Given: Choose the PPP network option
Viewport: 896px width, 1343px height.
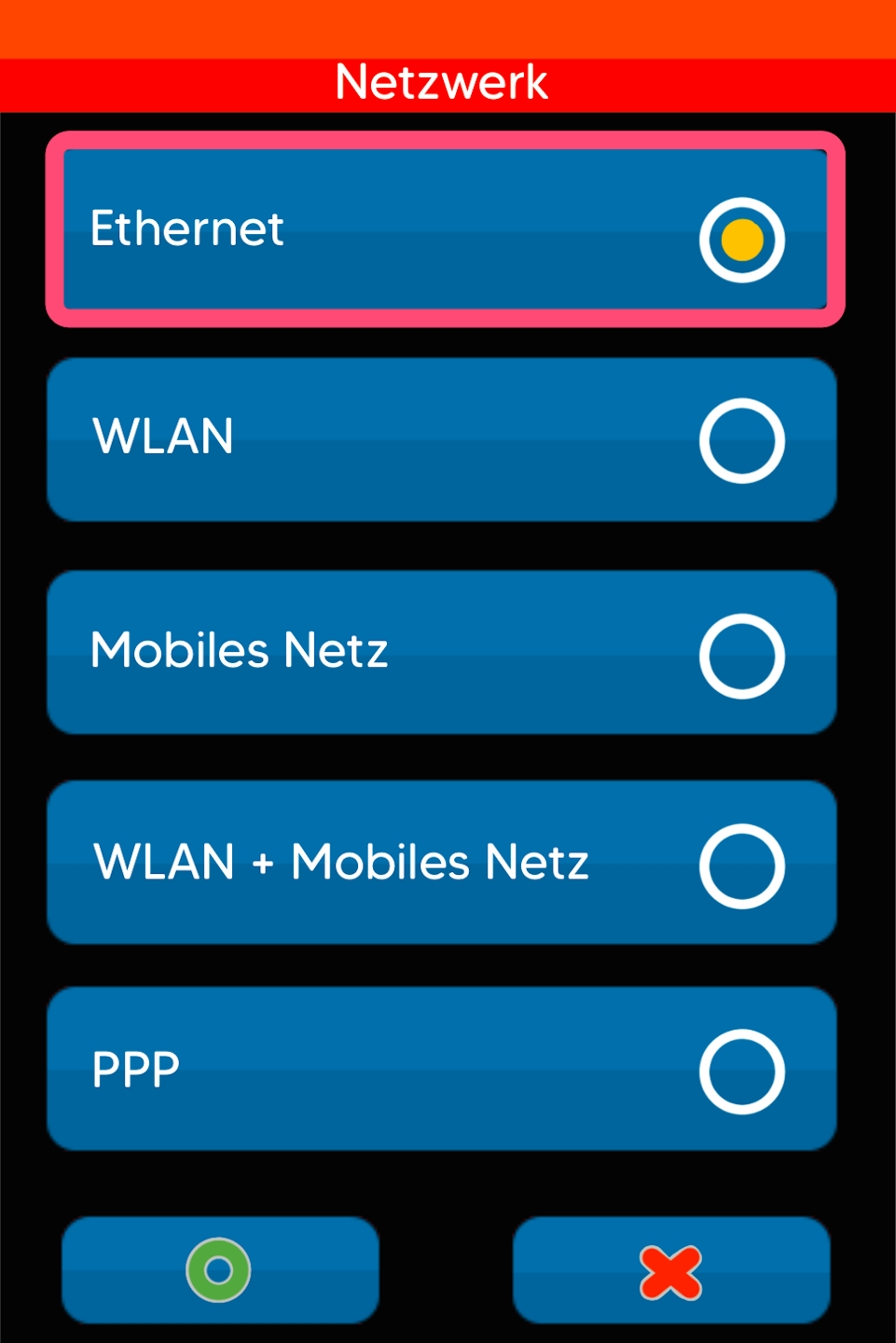Looking at the screenshot, I should (x=442, y=1069).
